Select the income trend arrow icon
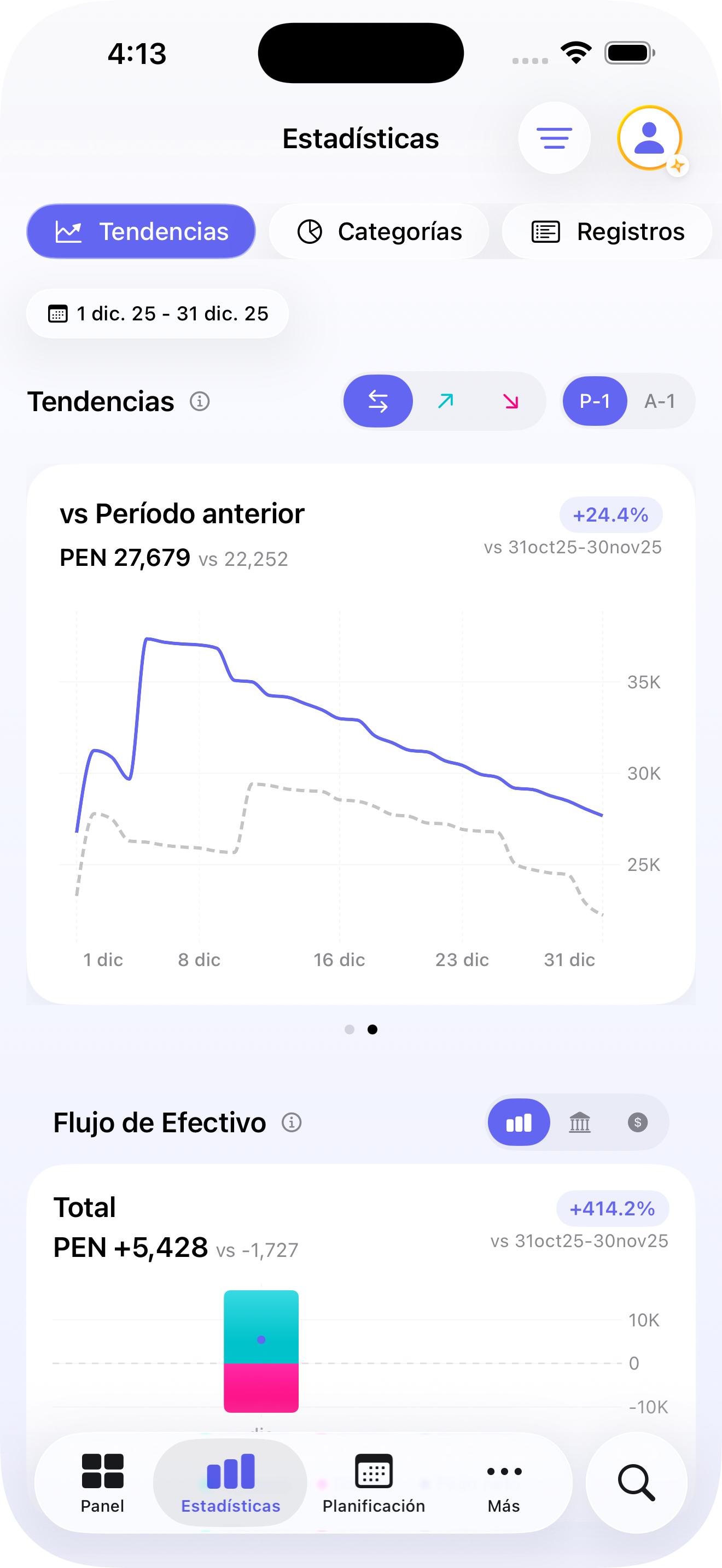Screen dimensions: 722x1568 click(446, 401)
